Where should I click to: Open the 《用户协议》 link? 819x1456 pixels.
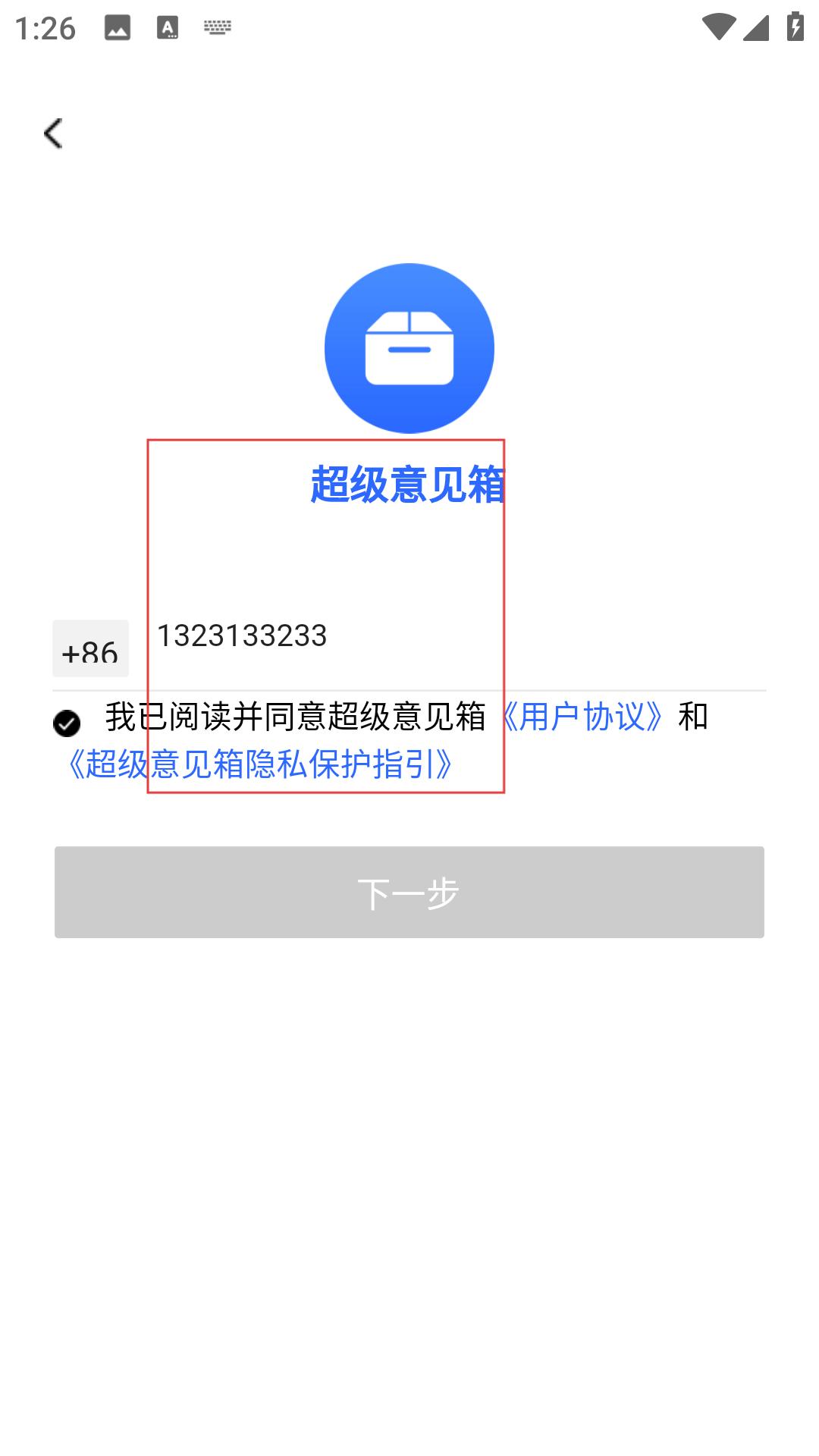[x=582, y=717]
